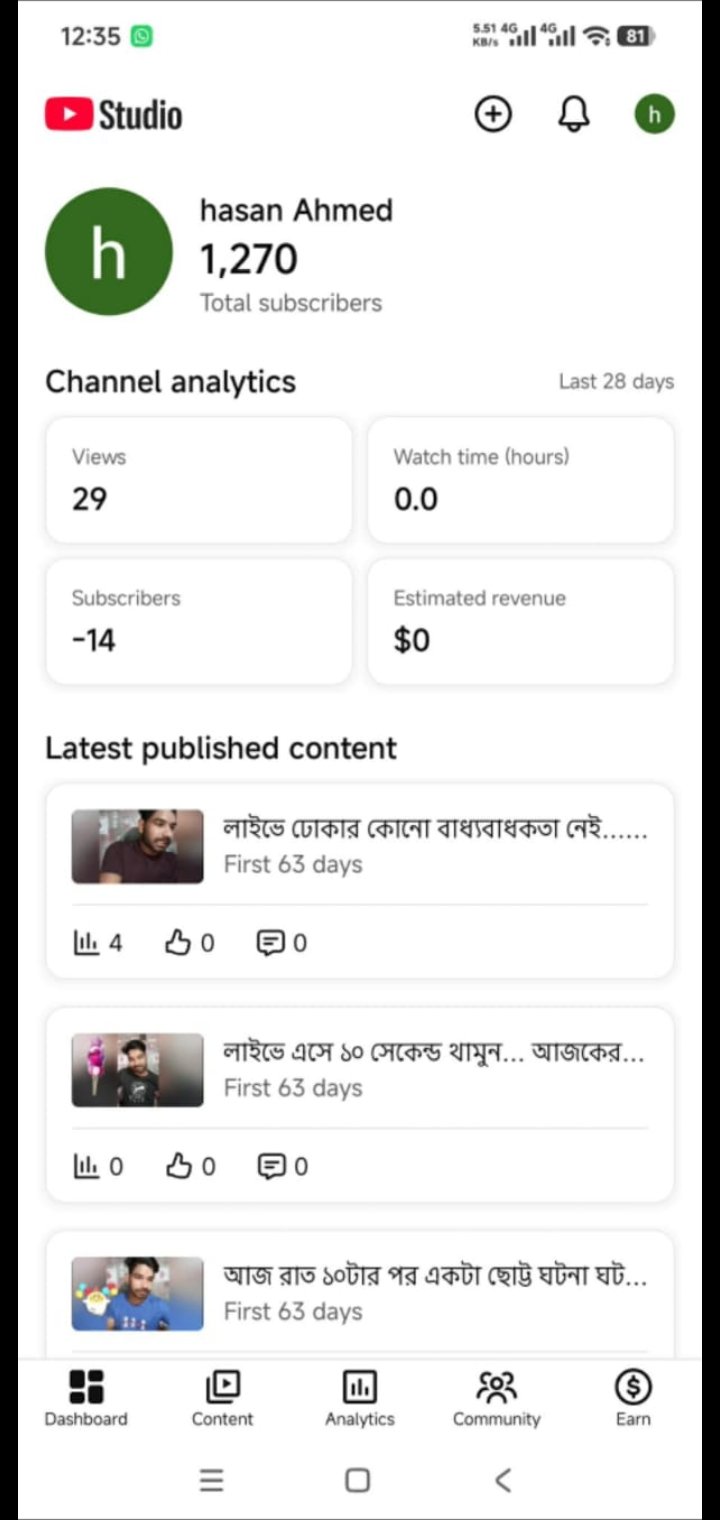
Task: Open the Estimated revenue card
Action: [521, 621]
